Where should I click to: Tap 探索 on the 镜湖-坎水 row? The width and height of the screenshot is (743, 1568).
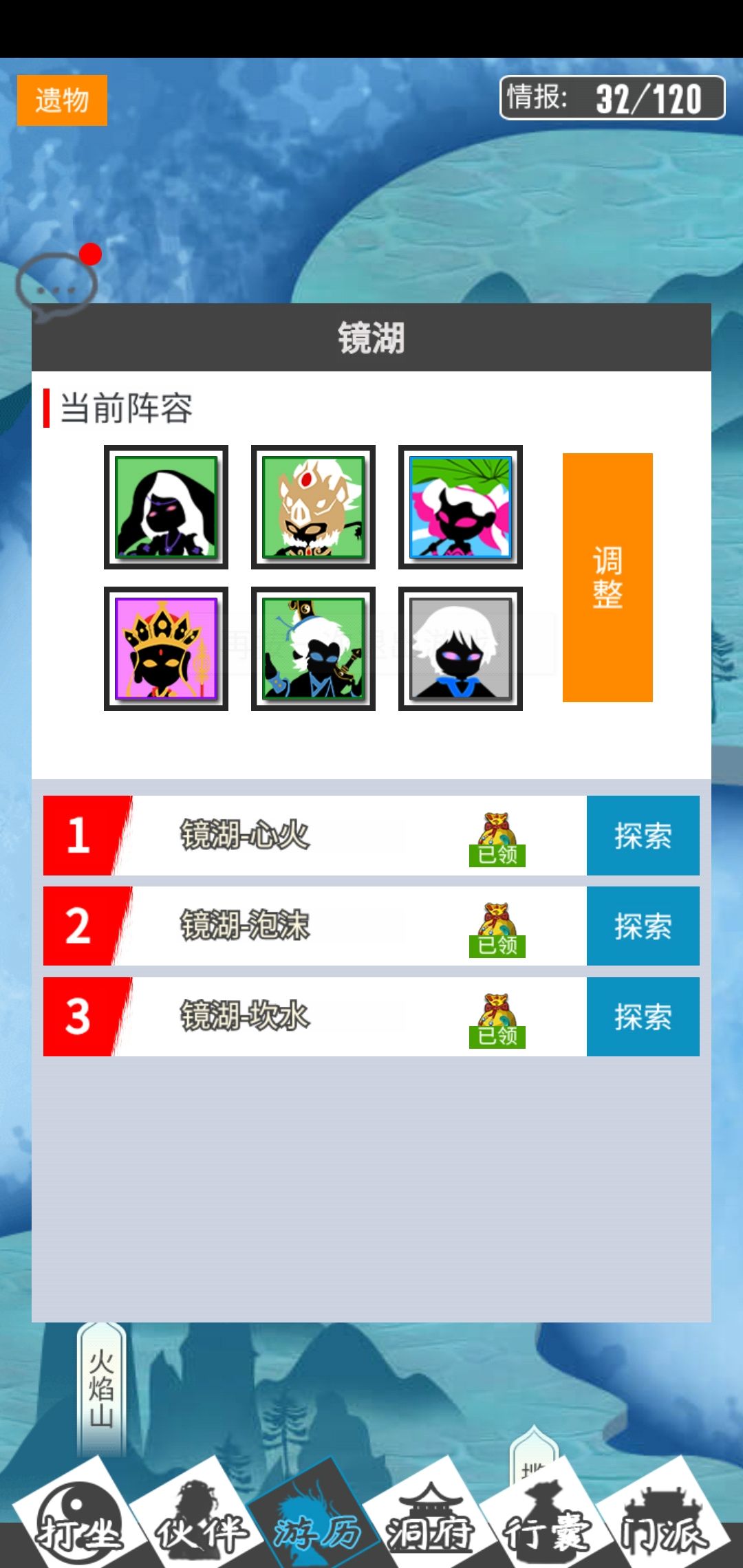pos(641,1016)
